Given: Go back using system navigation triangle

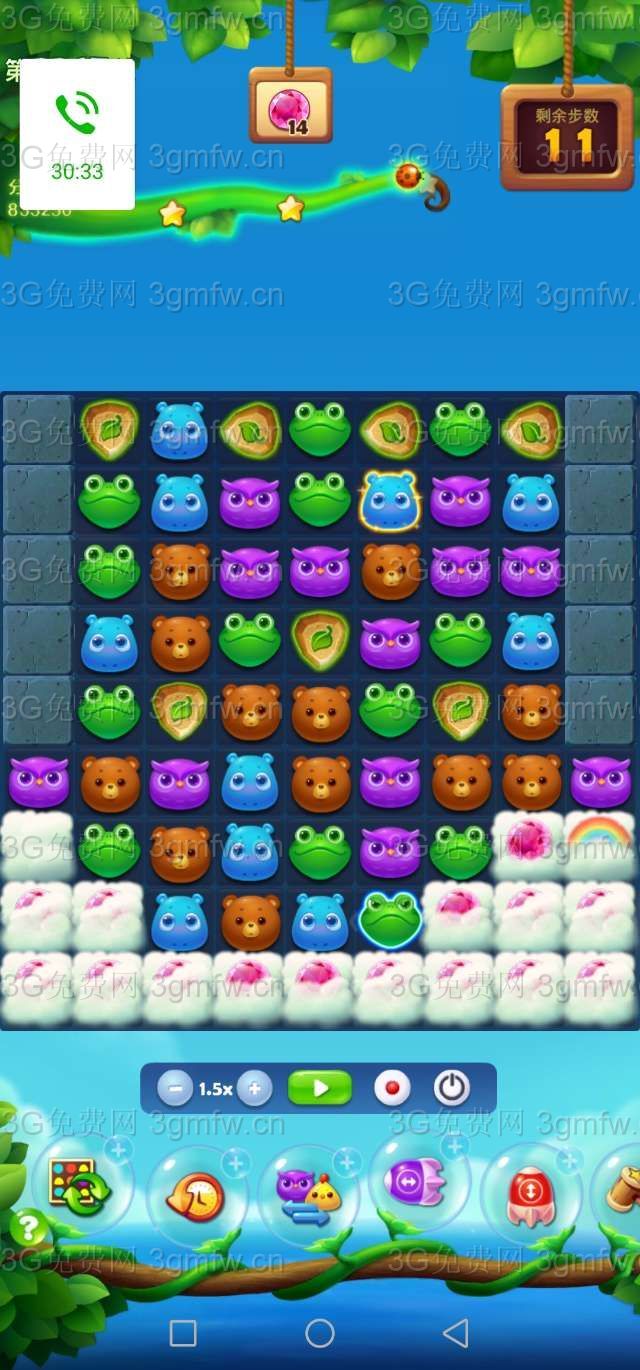Looking at the screenshot, I should point(456,1333).
